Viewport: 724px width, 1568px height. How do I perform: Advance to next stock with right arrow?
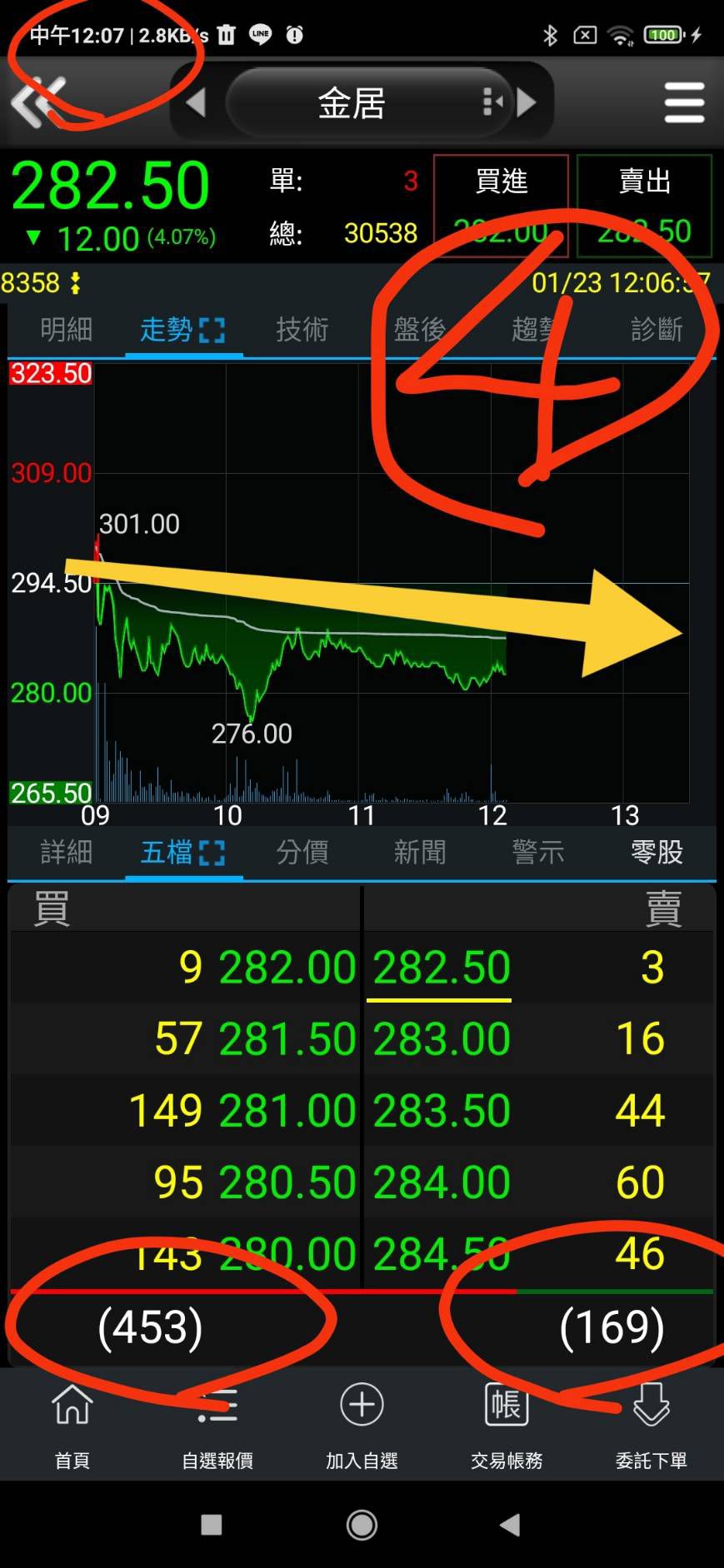coord(527,102)
